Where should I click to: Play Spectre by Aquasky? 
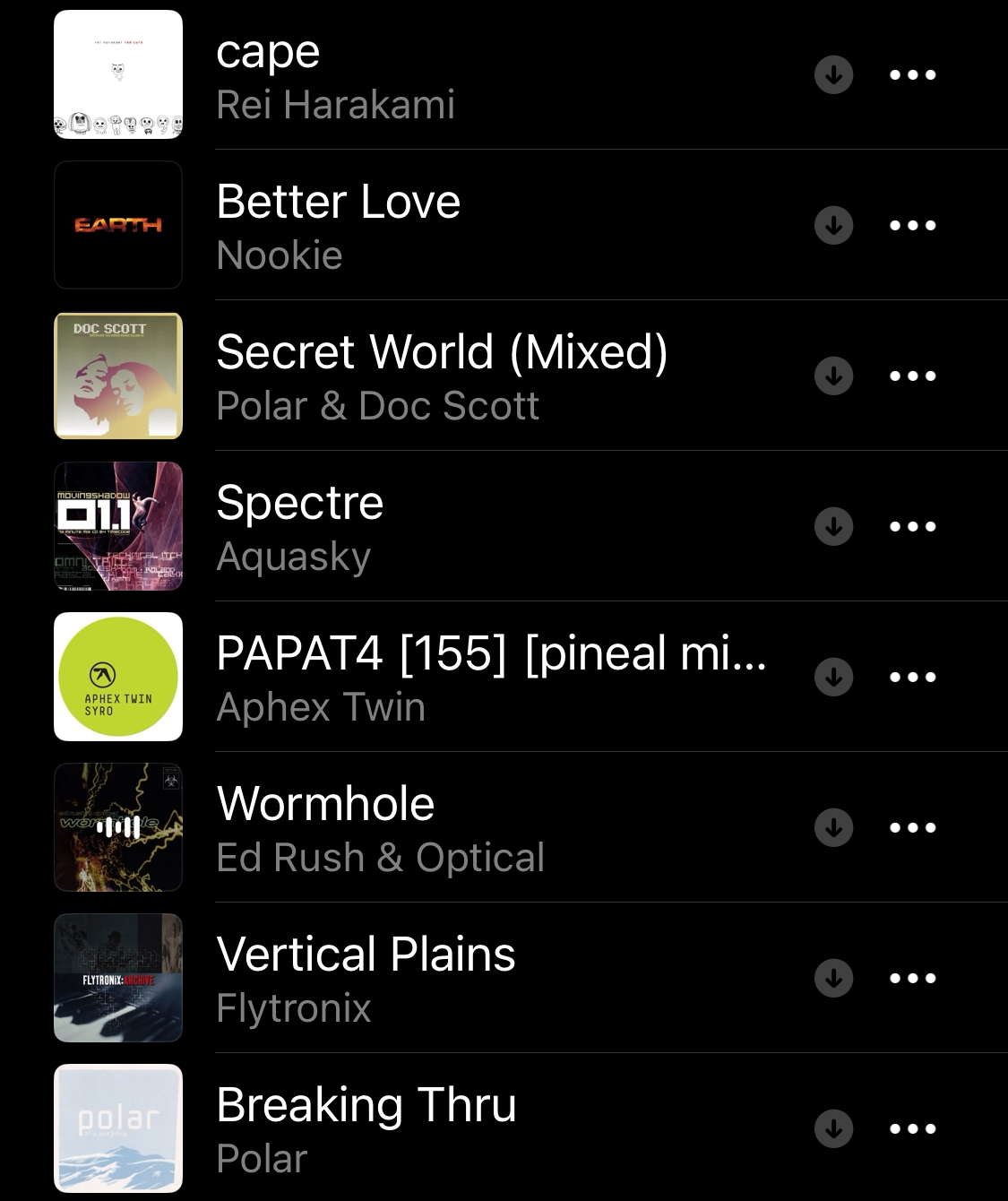coord(403,527)
